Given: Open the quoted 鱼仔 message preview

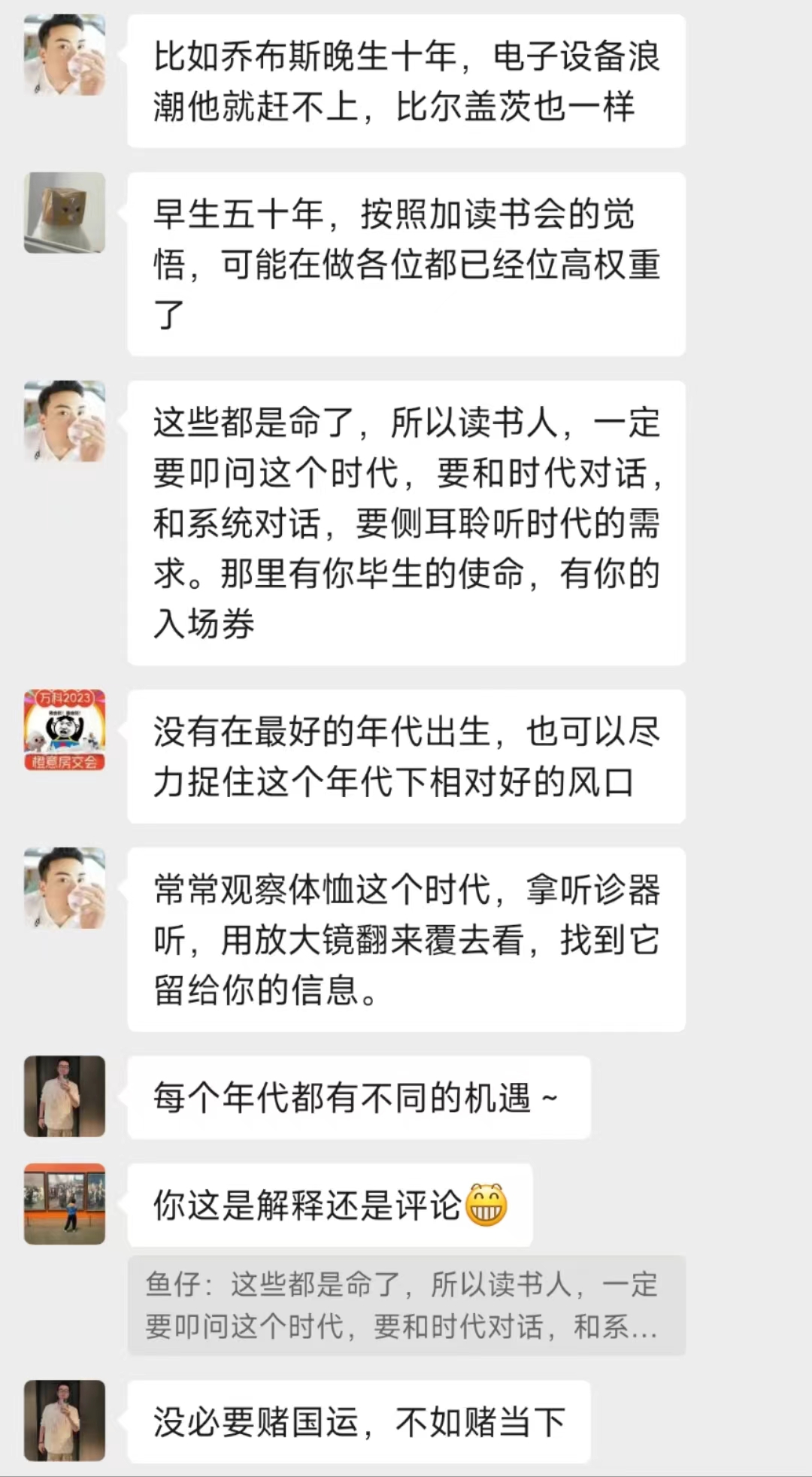Looking at the screenshot, I should (406, 1306).
